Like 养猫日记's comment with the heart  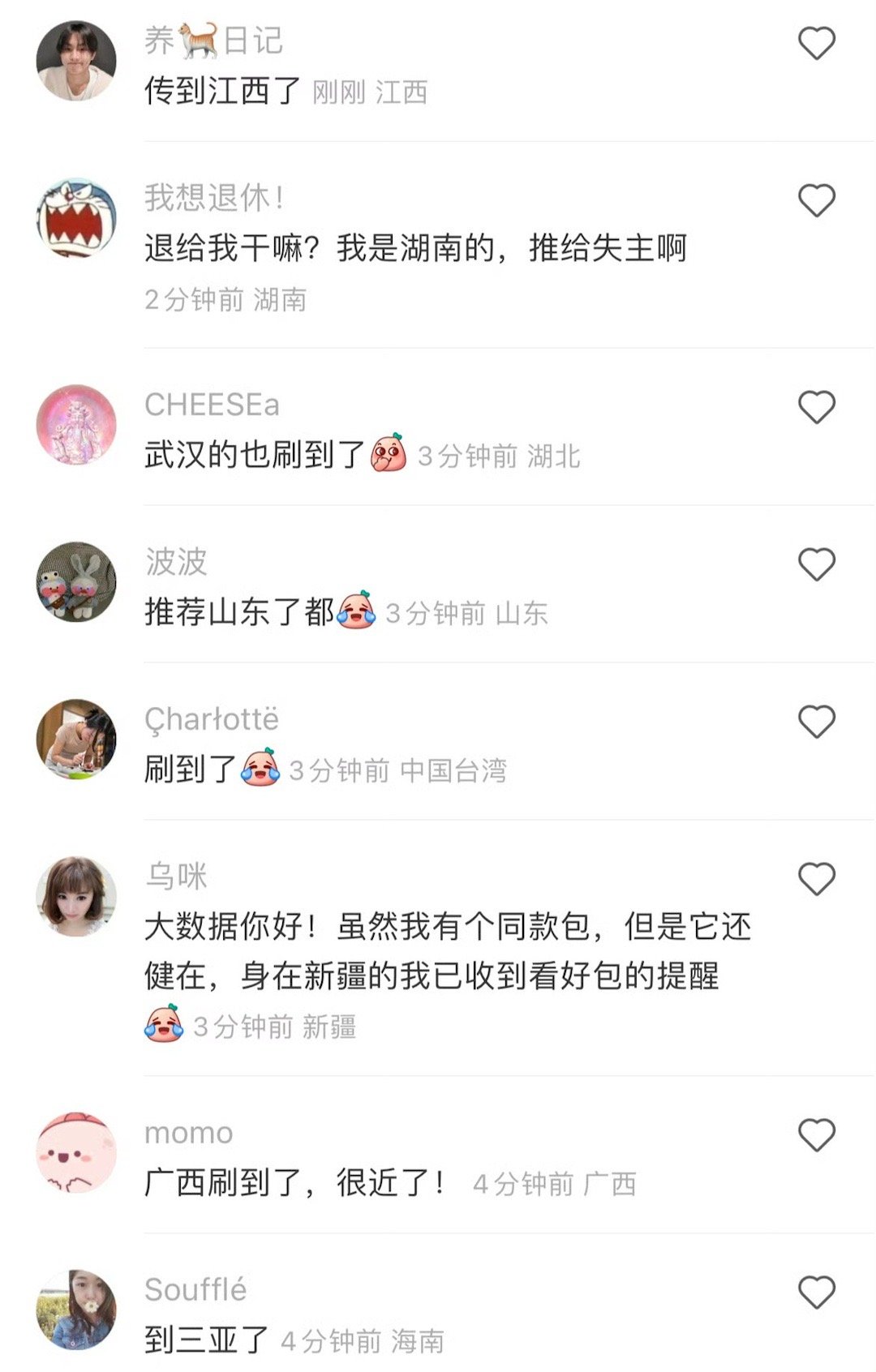(x=815, y=45)
